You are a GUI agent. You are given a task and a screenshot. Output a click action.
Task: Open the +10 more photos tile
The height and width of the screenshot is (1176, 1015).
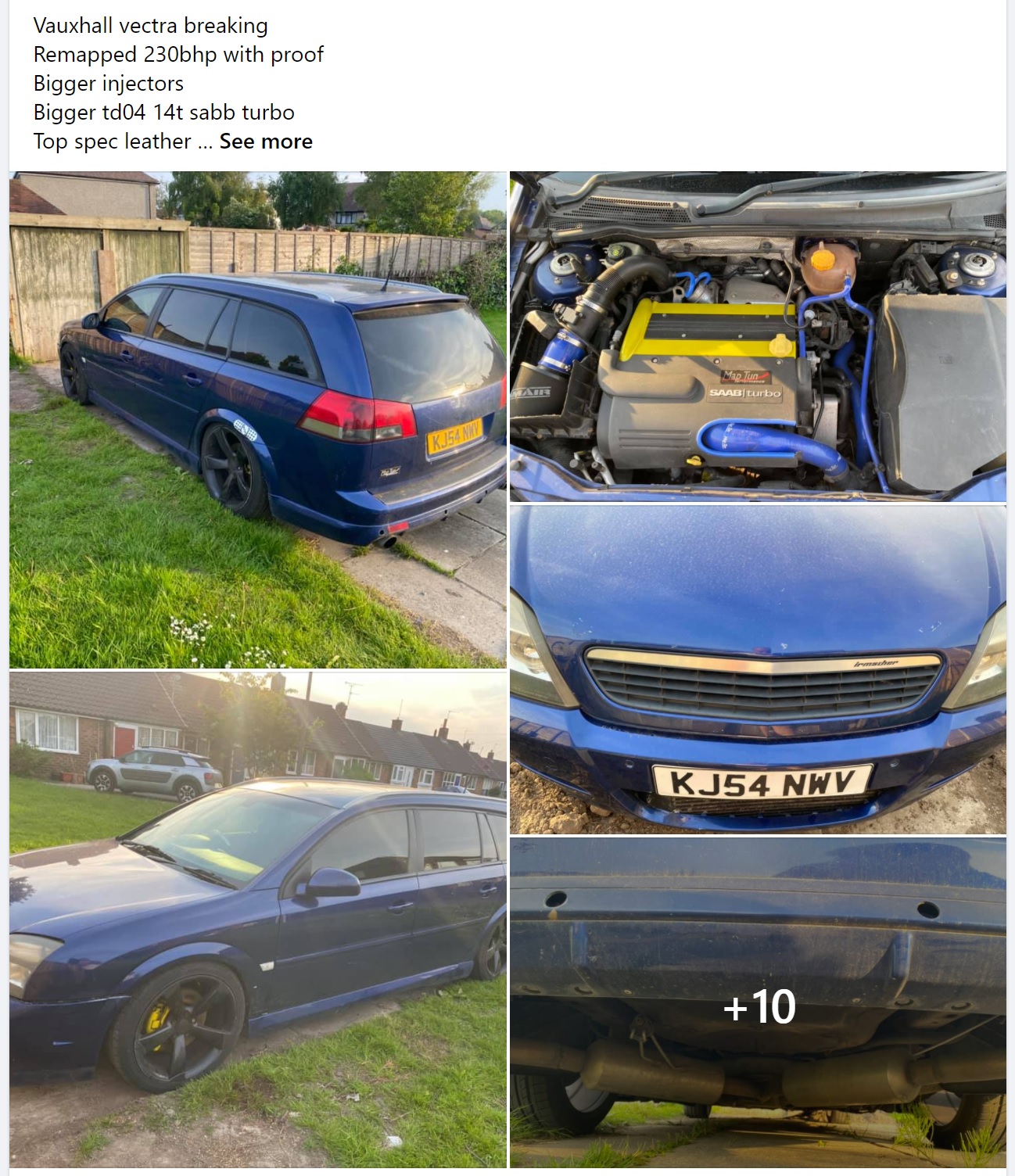758,1004
